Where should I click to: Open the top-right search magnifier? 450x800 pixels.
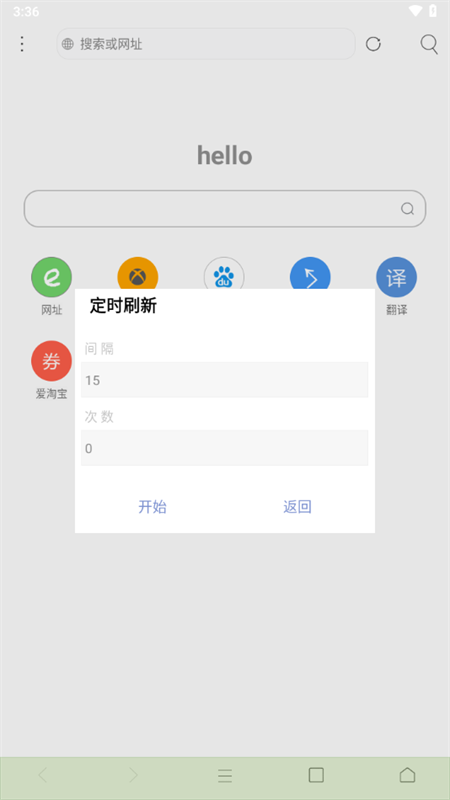[429, 44]
